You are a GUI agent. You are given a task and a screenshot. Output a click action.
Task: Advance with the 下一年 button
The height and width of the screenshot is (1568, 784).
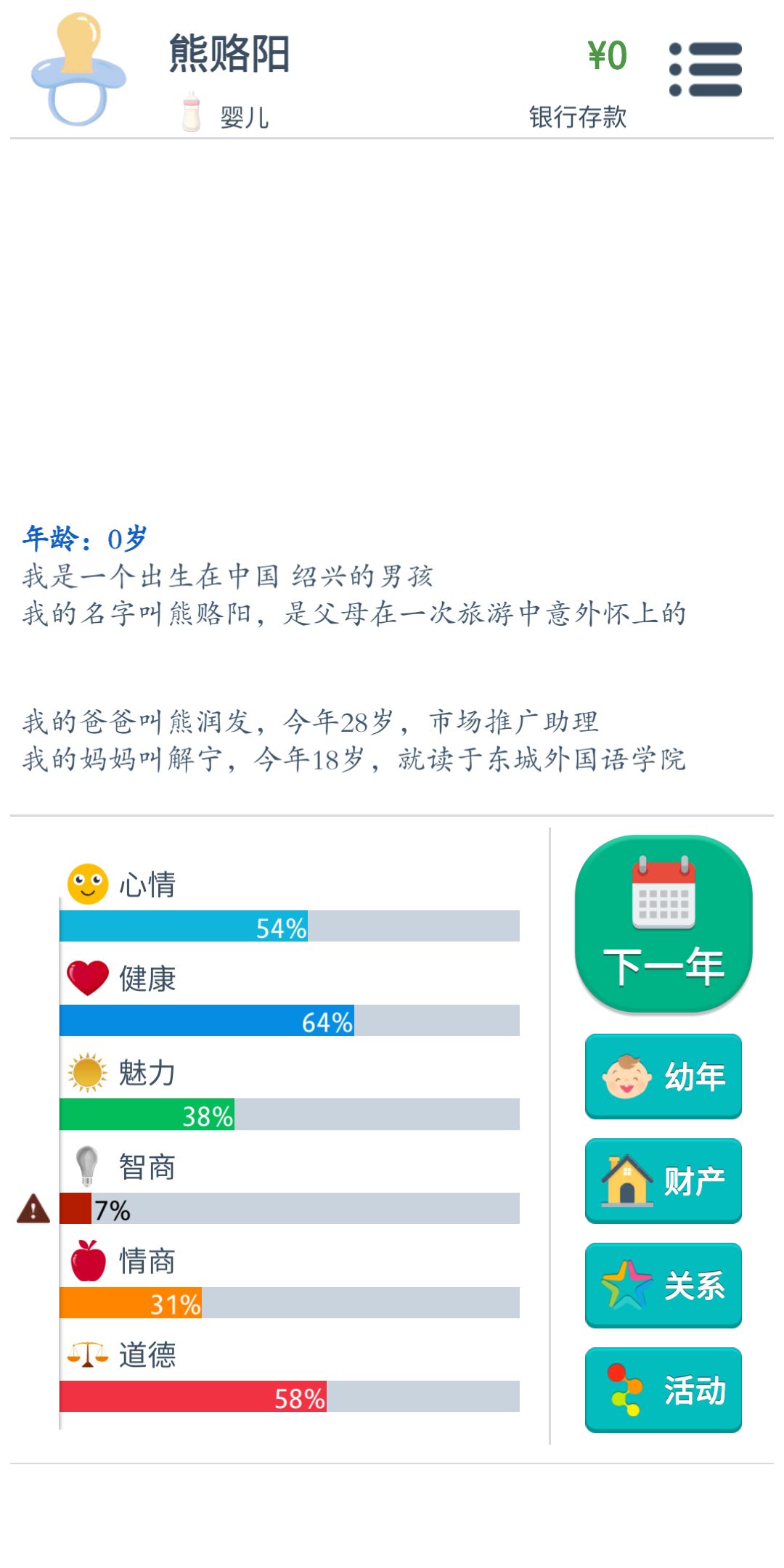pyautogui.click(x=663, y=924)
